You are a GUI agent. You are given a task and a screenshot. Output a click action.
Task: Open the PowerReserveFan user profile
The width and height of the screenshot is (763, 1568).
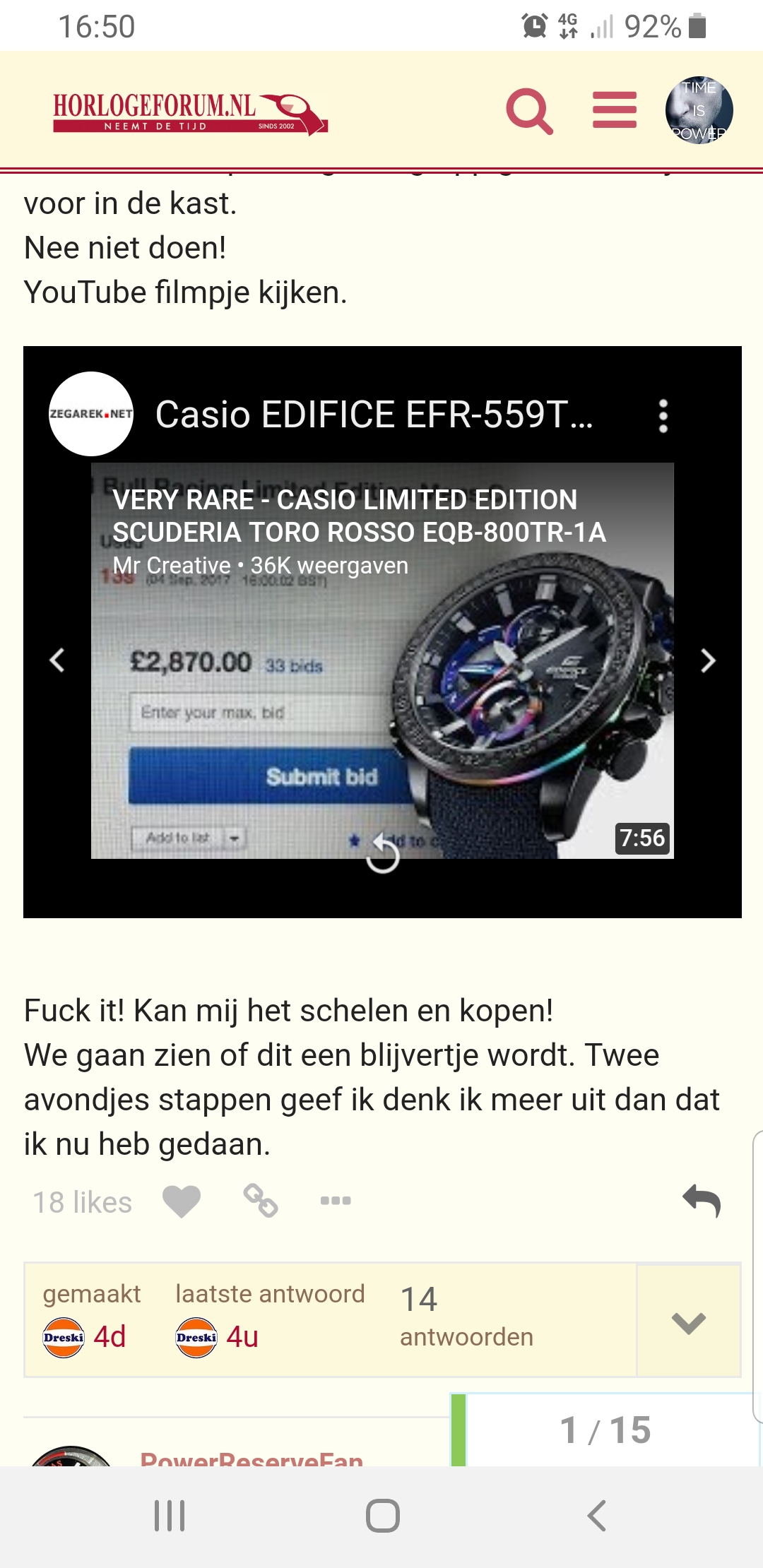(x=252, y=1458)
